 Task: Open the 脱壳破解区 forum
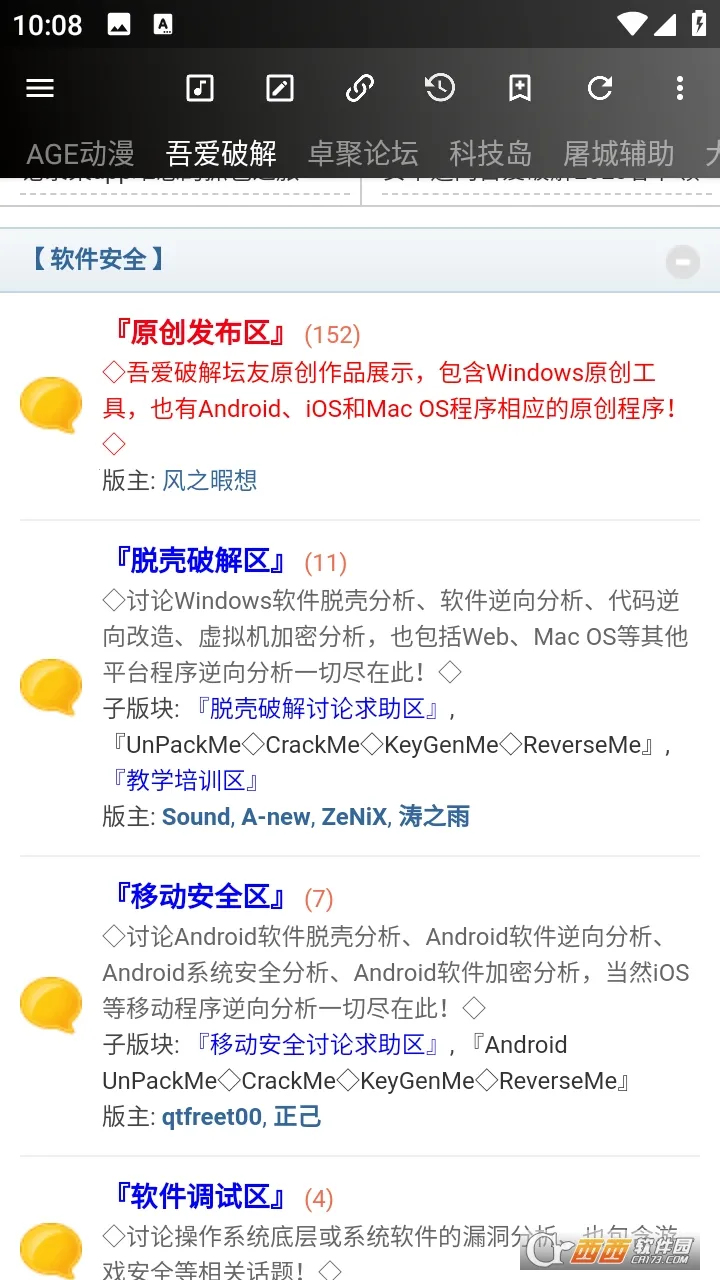coord(200,561)
